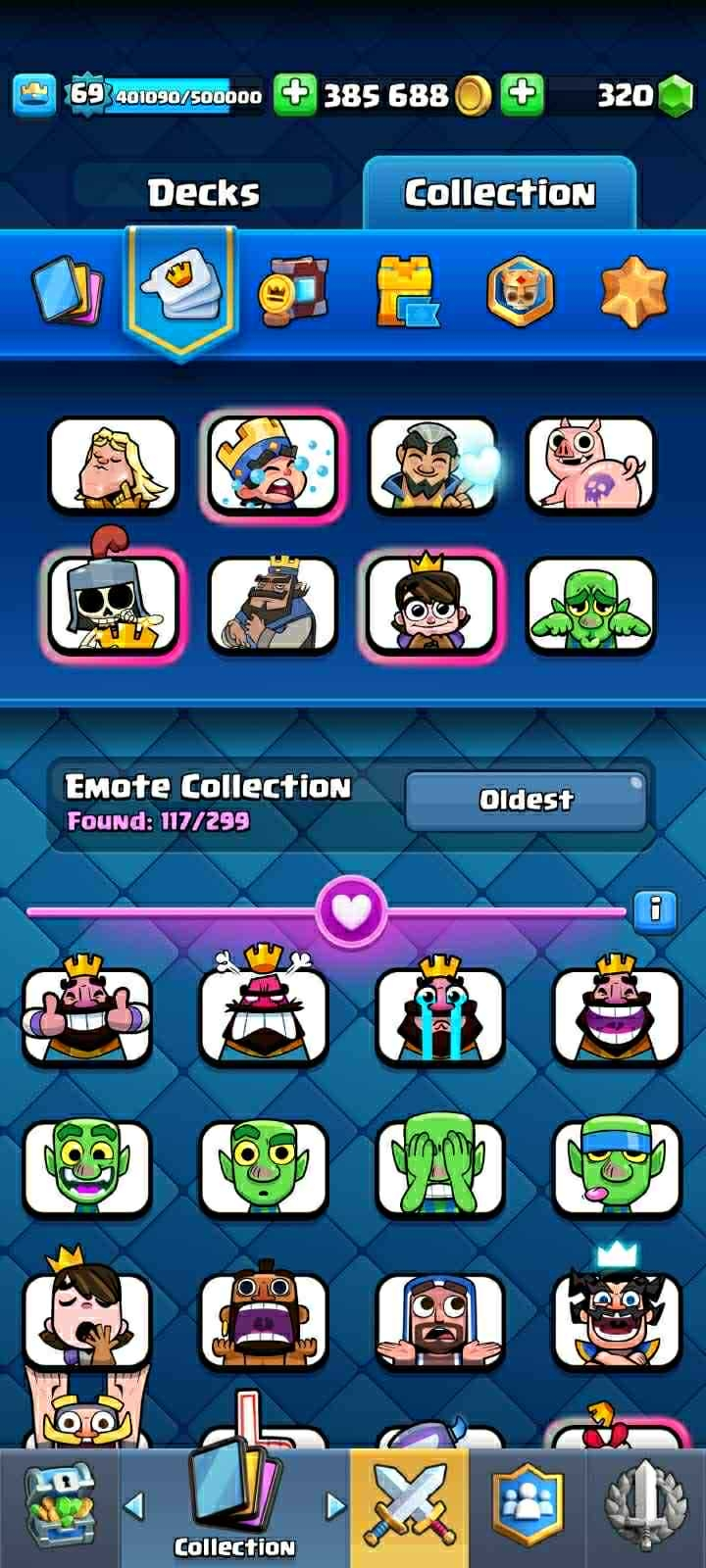Open the star points section
The width and height of the screenshot is (706, 1568).
pyautogui.click(x=632, y=291)
